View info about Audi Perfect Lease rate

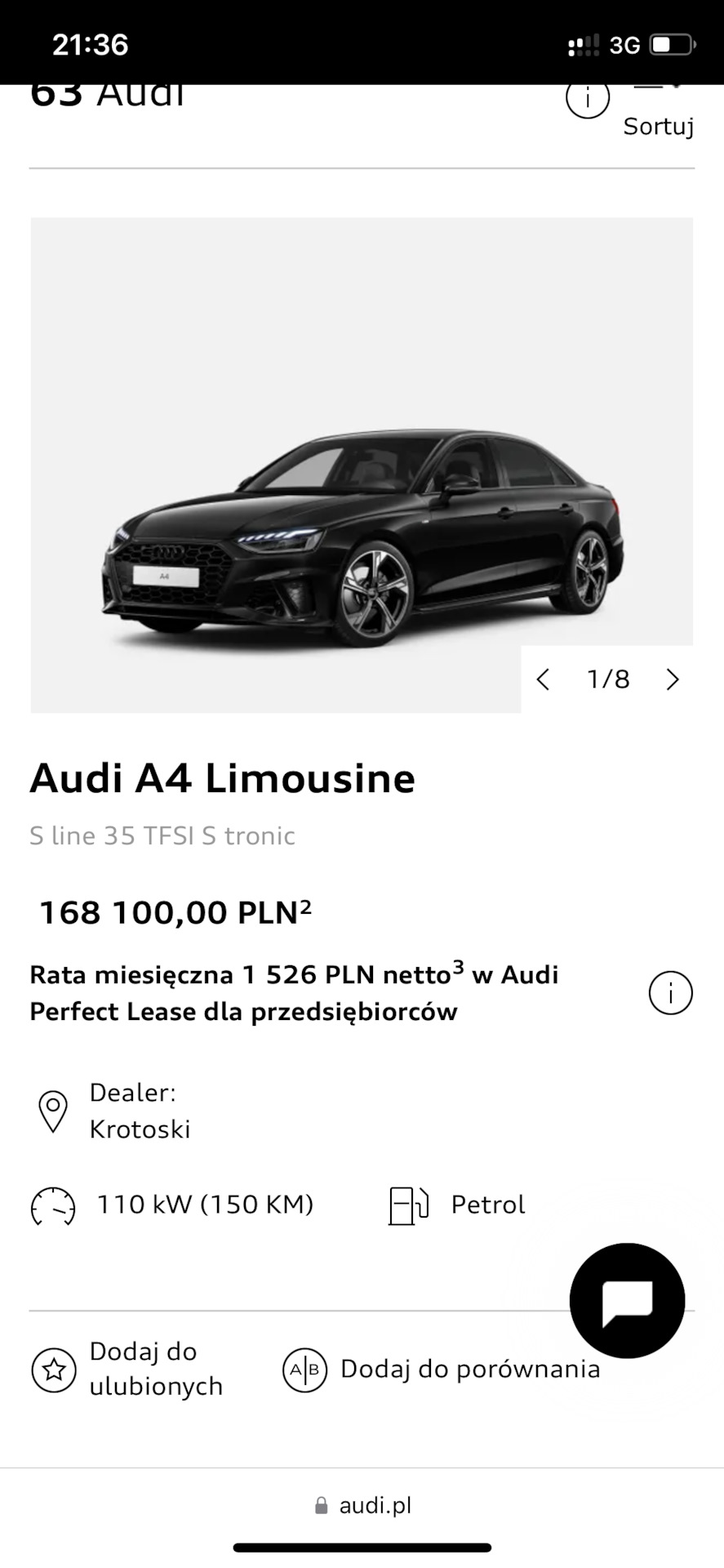(670, 993)
